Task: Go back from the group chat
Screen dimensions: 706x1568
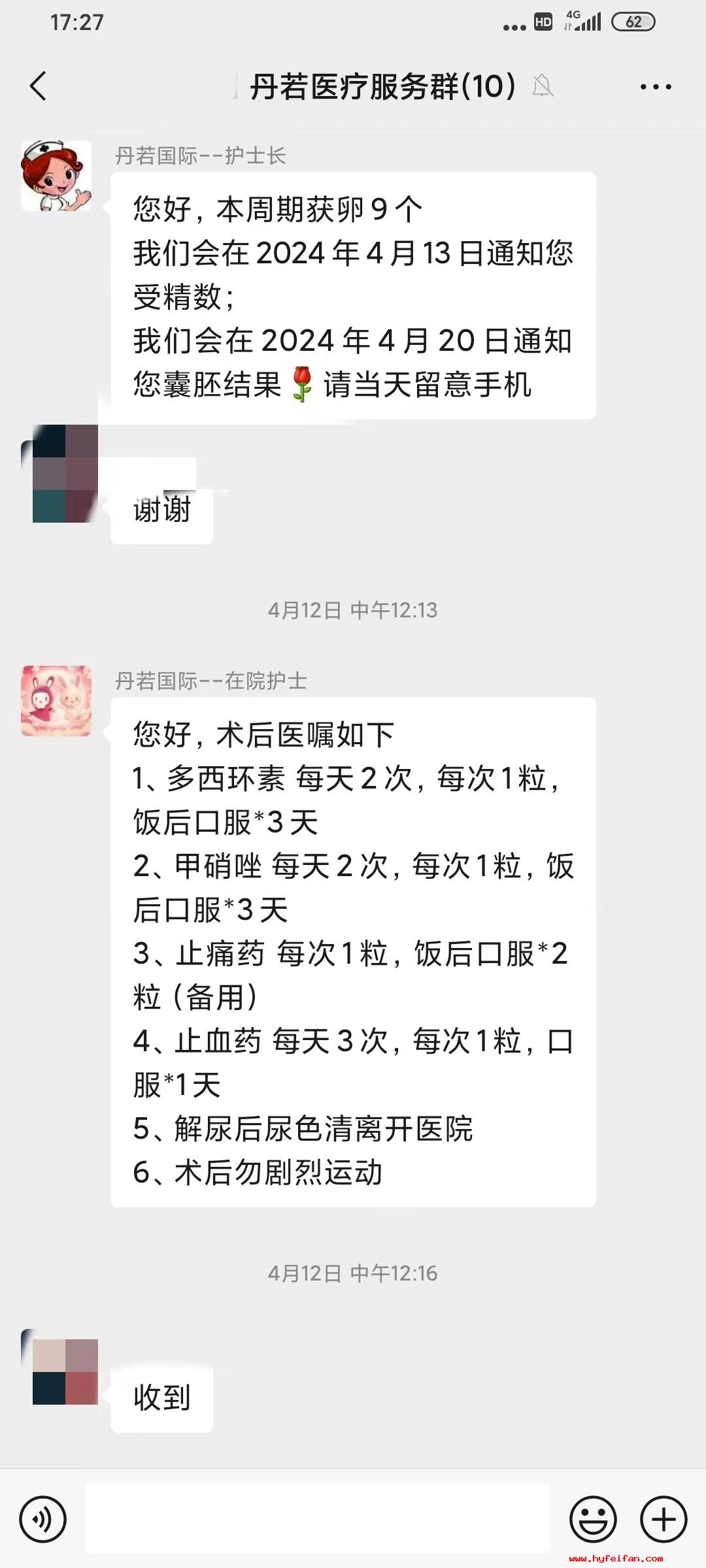Action: (38, 86)
